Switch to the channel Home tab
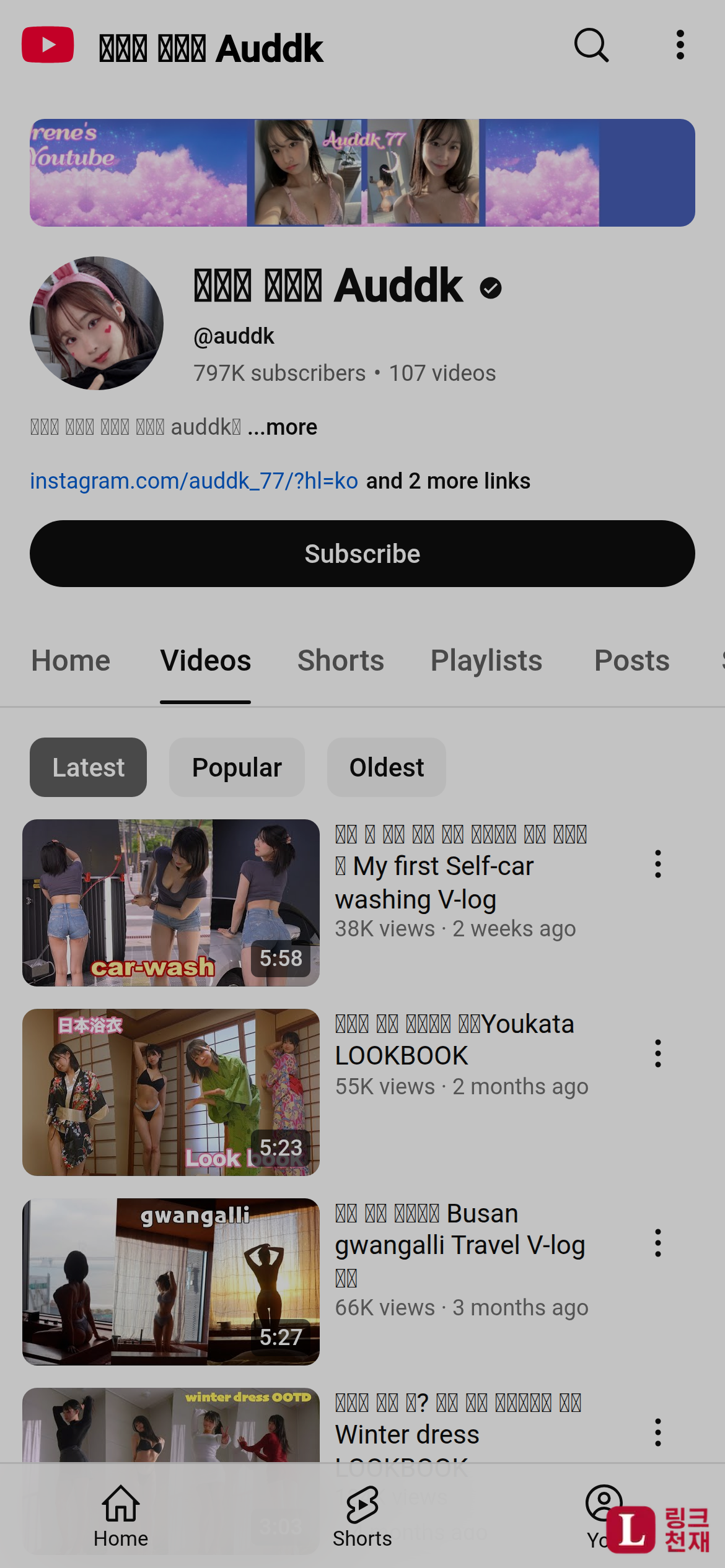Viewport: 725px width, 1568px height. [71, 661]
